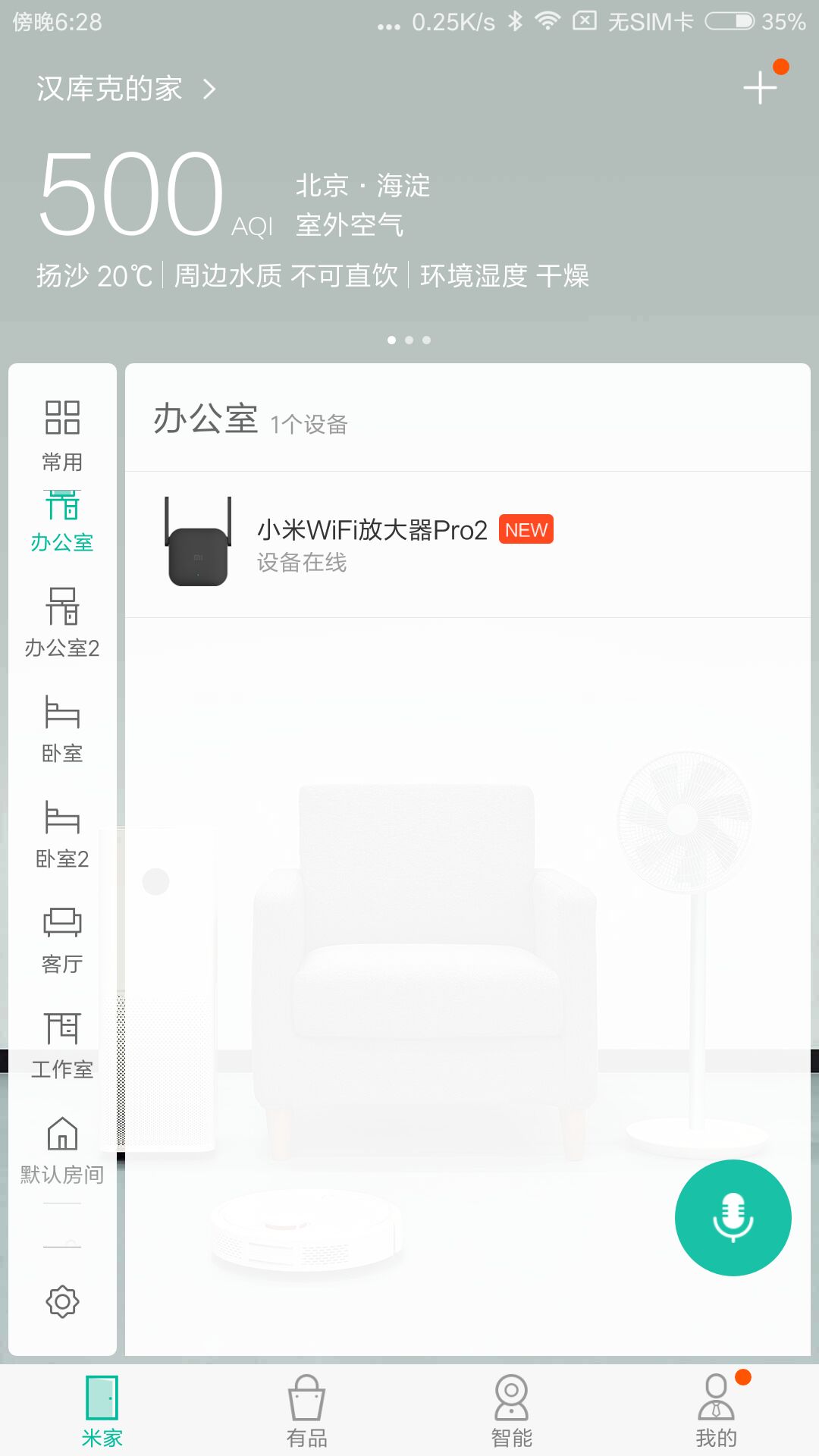Image resolution: width=819 pixels, height=1456 pixels.
Task: Open the 汉库克的家 home selector
Action: [x=126, y=89]
